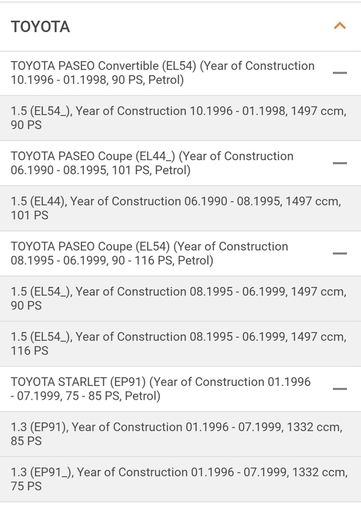
Task: Collapse the TOYOTA section chevron
Action: point(340,26)
